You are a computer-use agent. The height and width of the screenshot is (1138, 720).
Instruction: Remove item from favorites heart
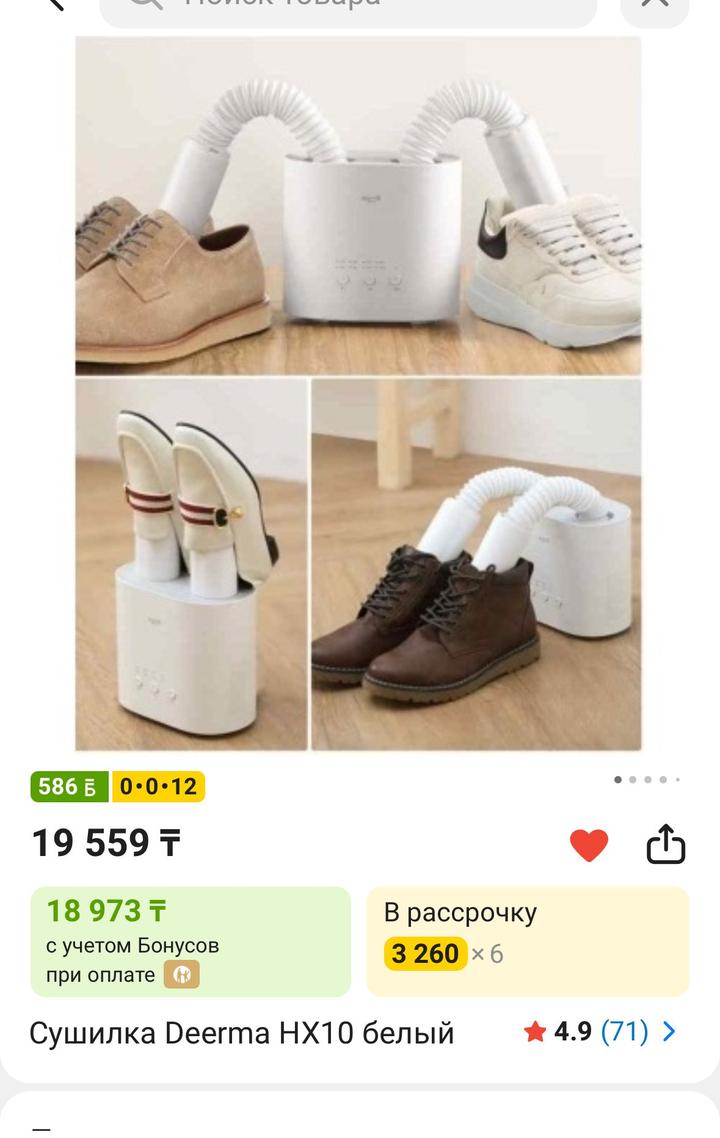click(x=589, y=846)
